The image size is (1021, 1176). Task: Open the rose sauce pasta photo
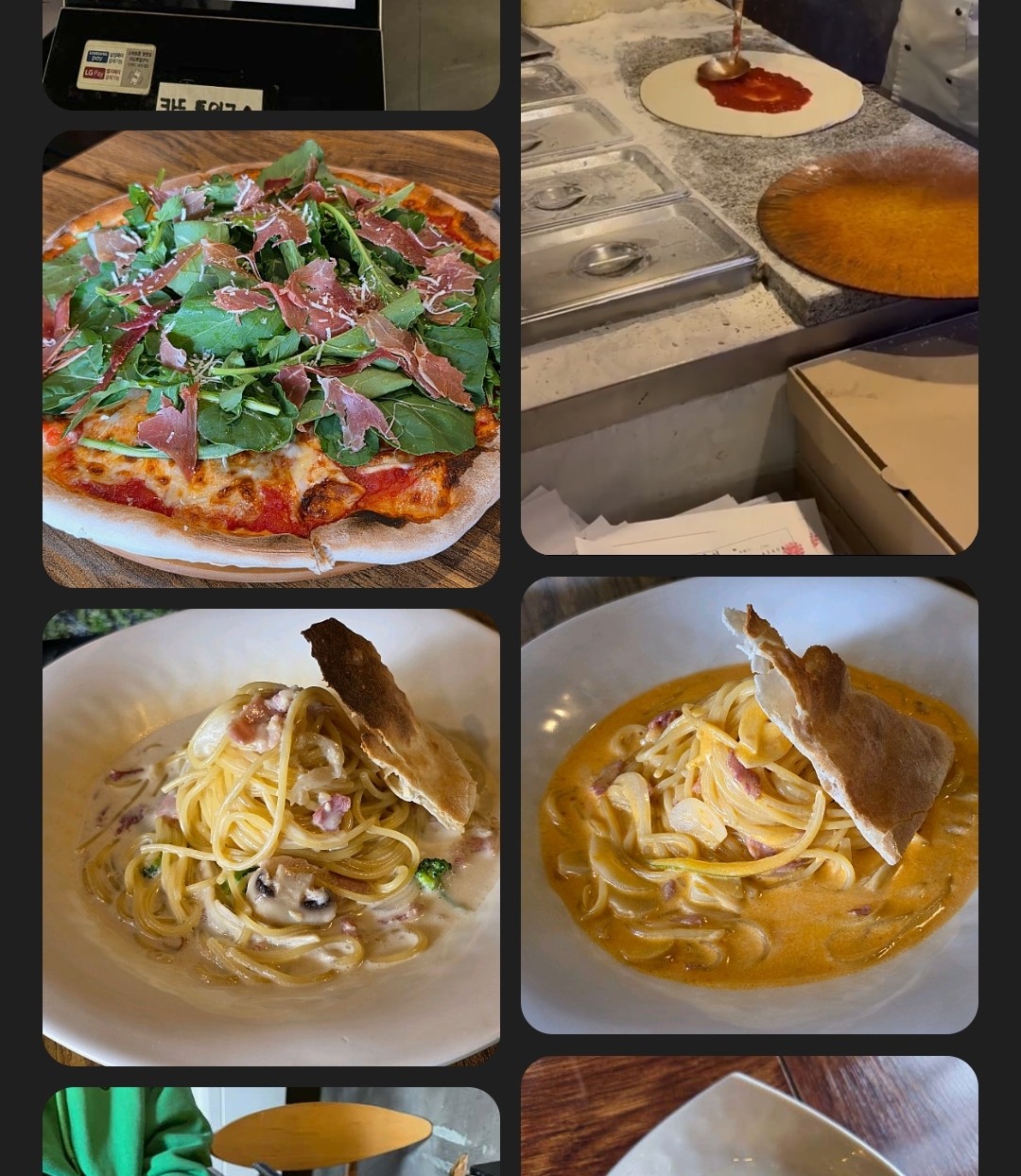[749, 804]
